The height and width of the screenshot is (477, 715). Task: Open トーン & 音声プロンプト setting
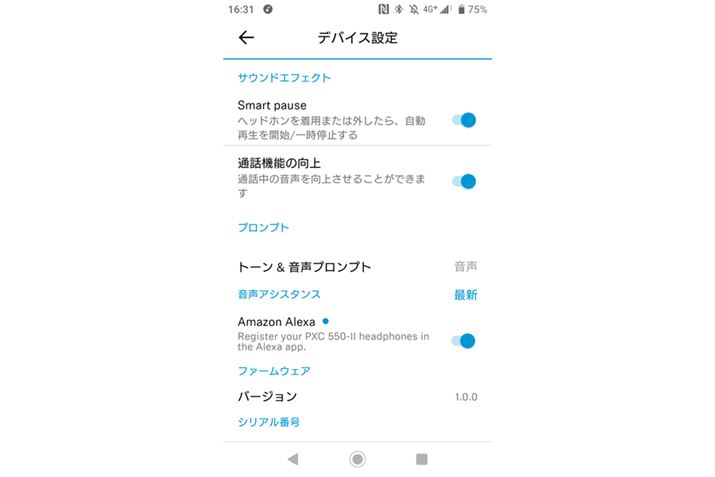(305, 267)
